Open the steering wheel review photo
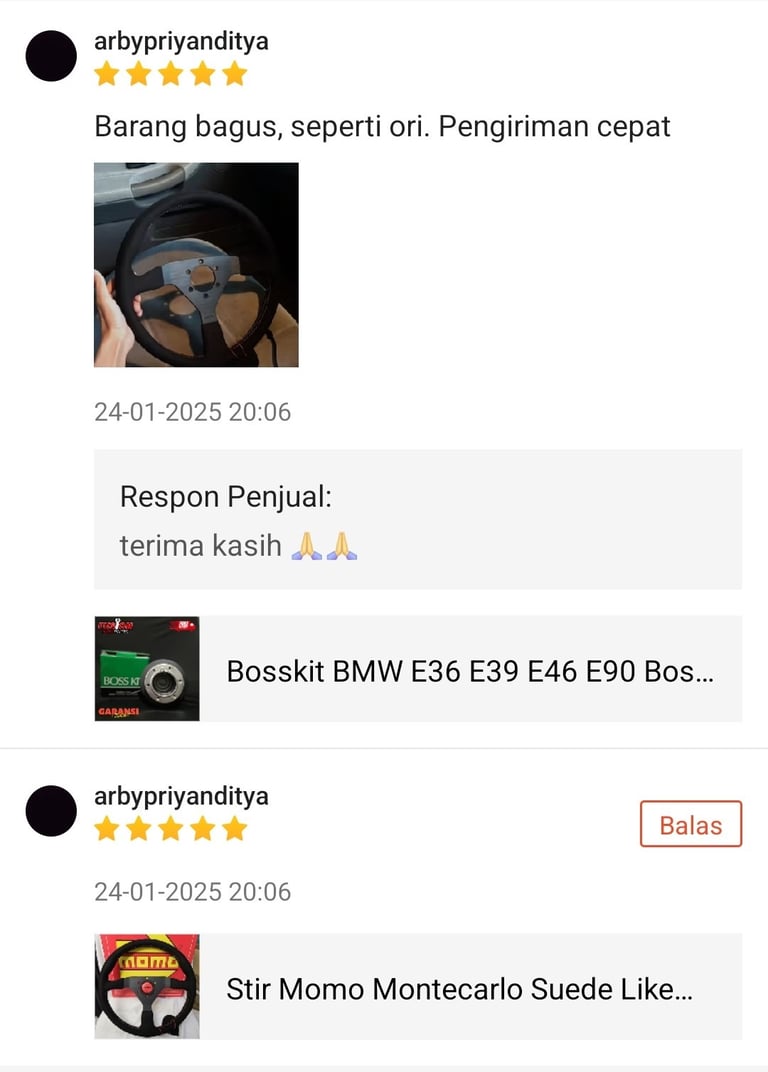The image size is (768, 1072). (196, 265)
